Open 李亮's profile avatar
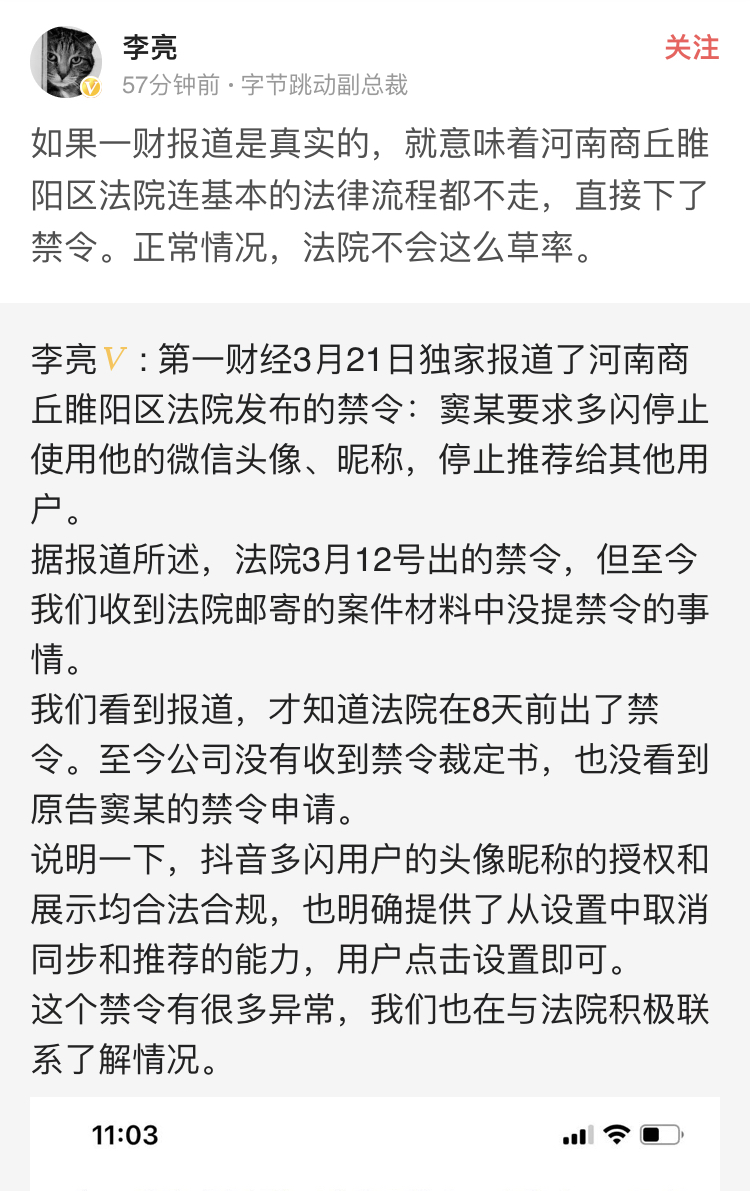Viewport: 750px width, 1191px height. [x=66, y=63]
